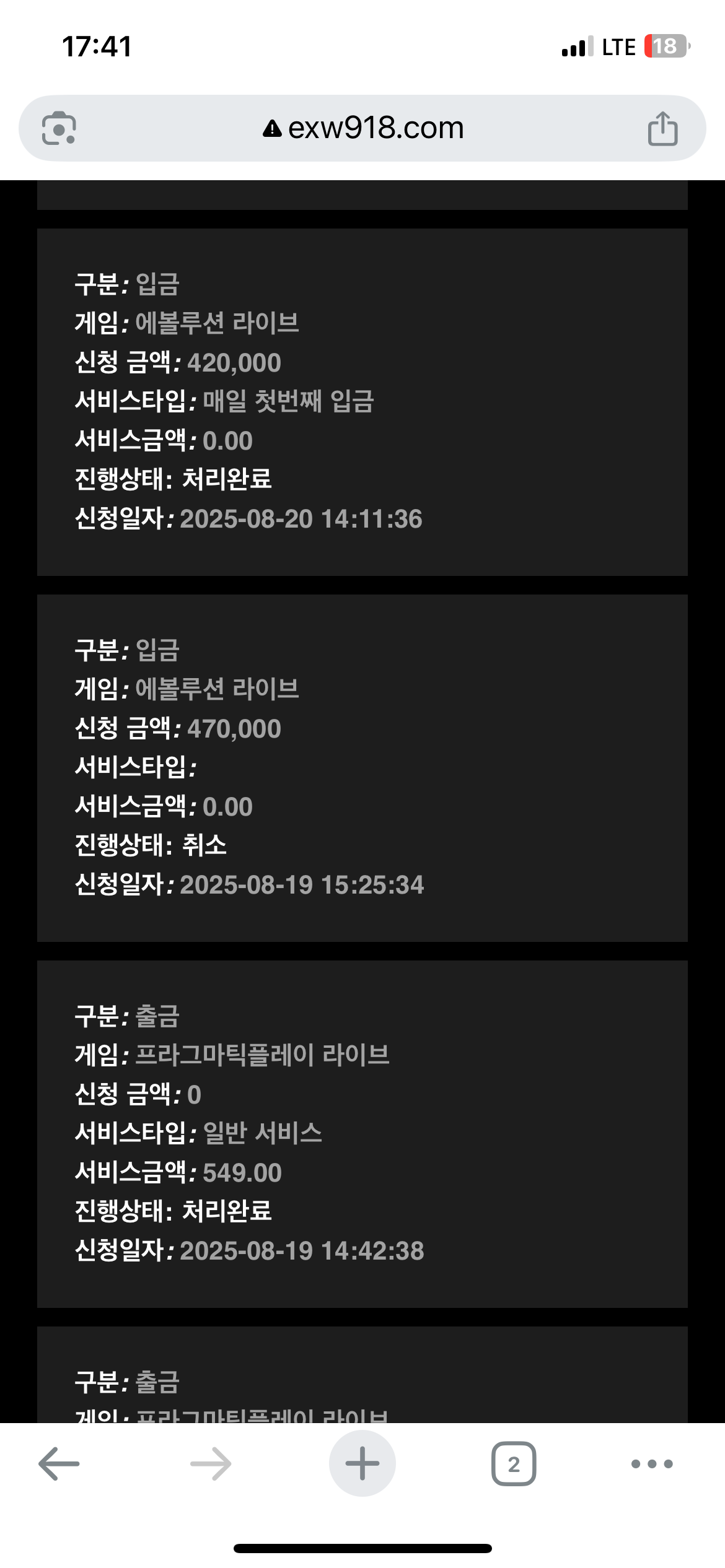Open the share sheet icon
This screenshot has width=725, height=1568.
[662, 128]
